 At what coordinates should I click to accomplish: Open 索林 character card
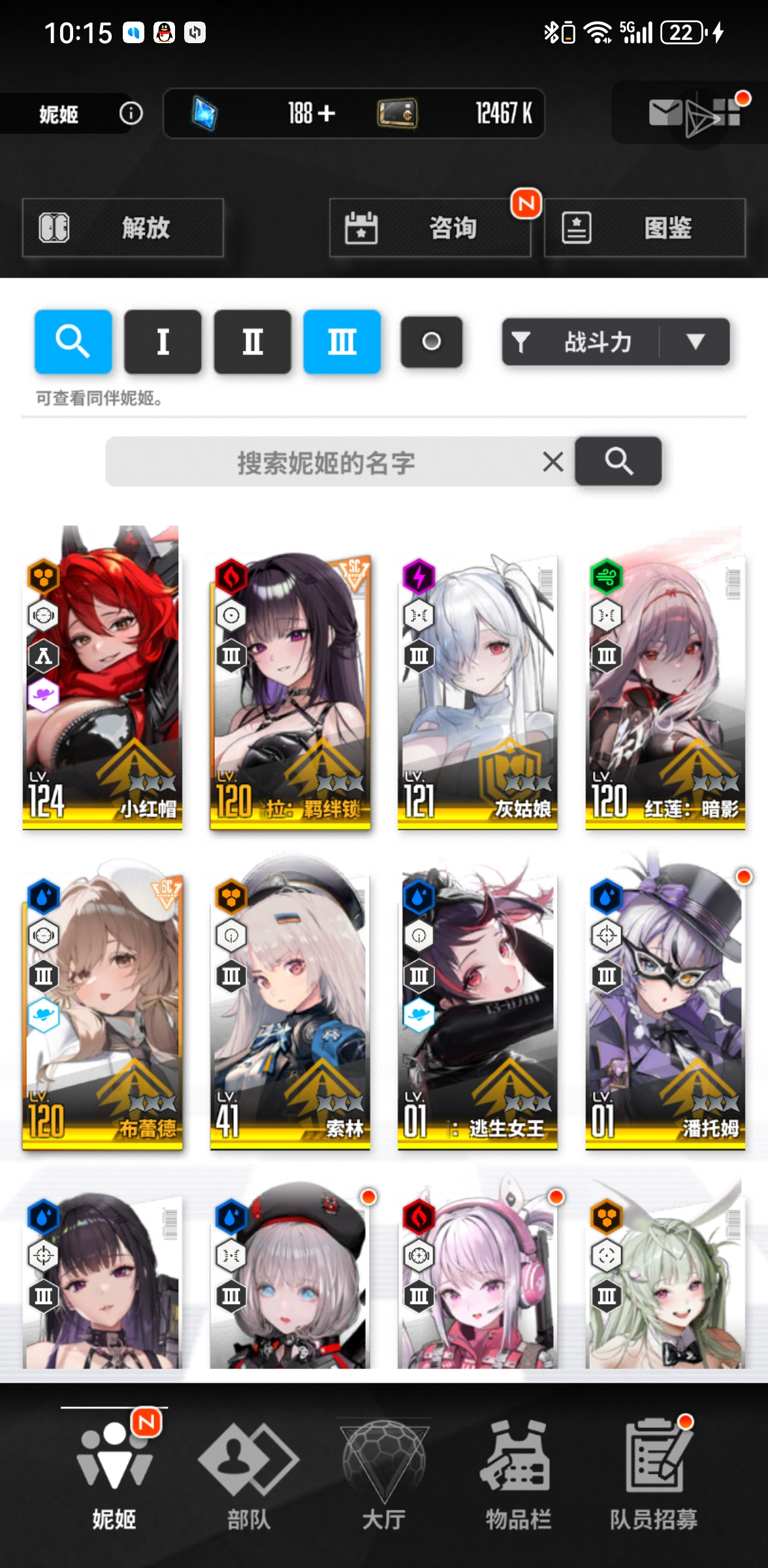290,1006
